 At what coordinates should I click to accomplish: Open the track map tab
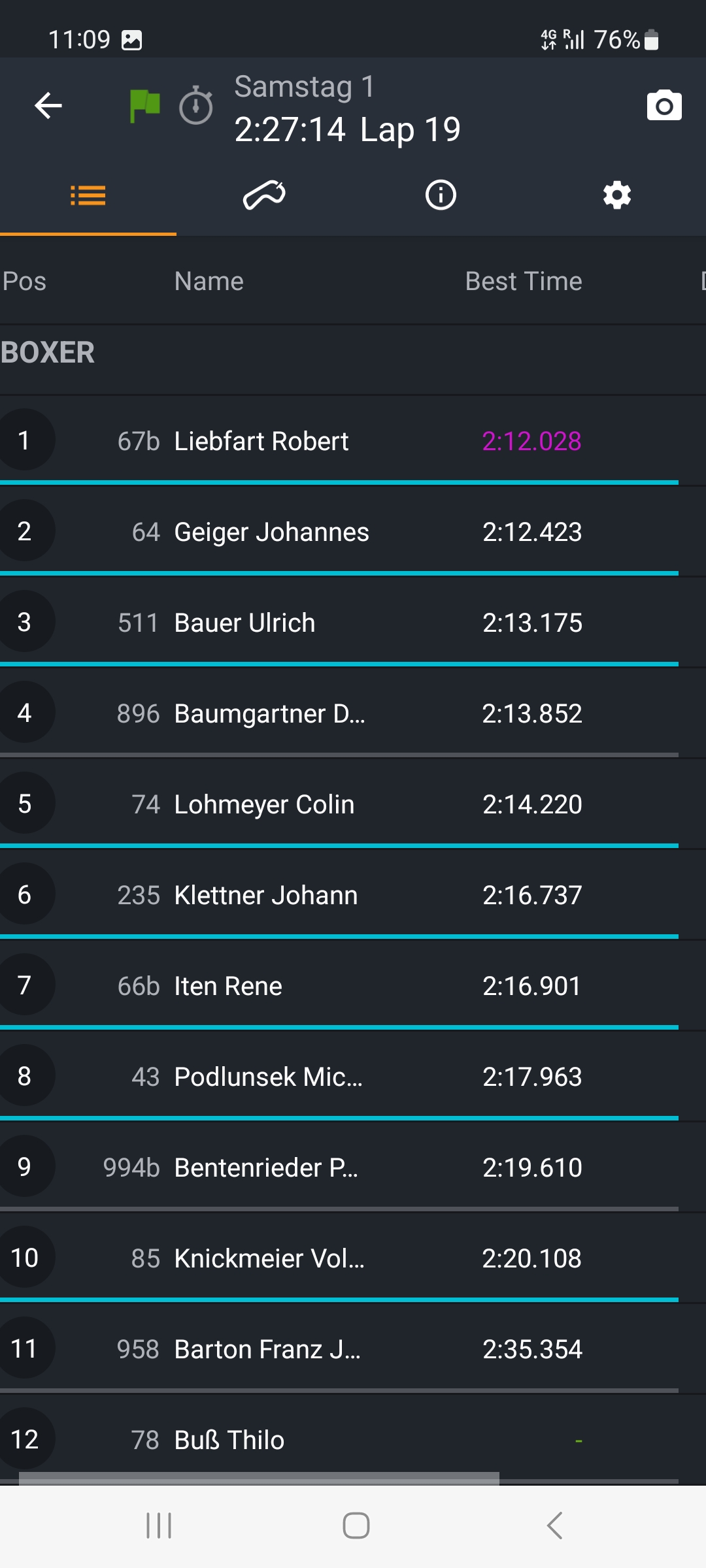pos(264,195)
